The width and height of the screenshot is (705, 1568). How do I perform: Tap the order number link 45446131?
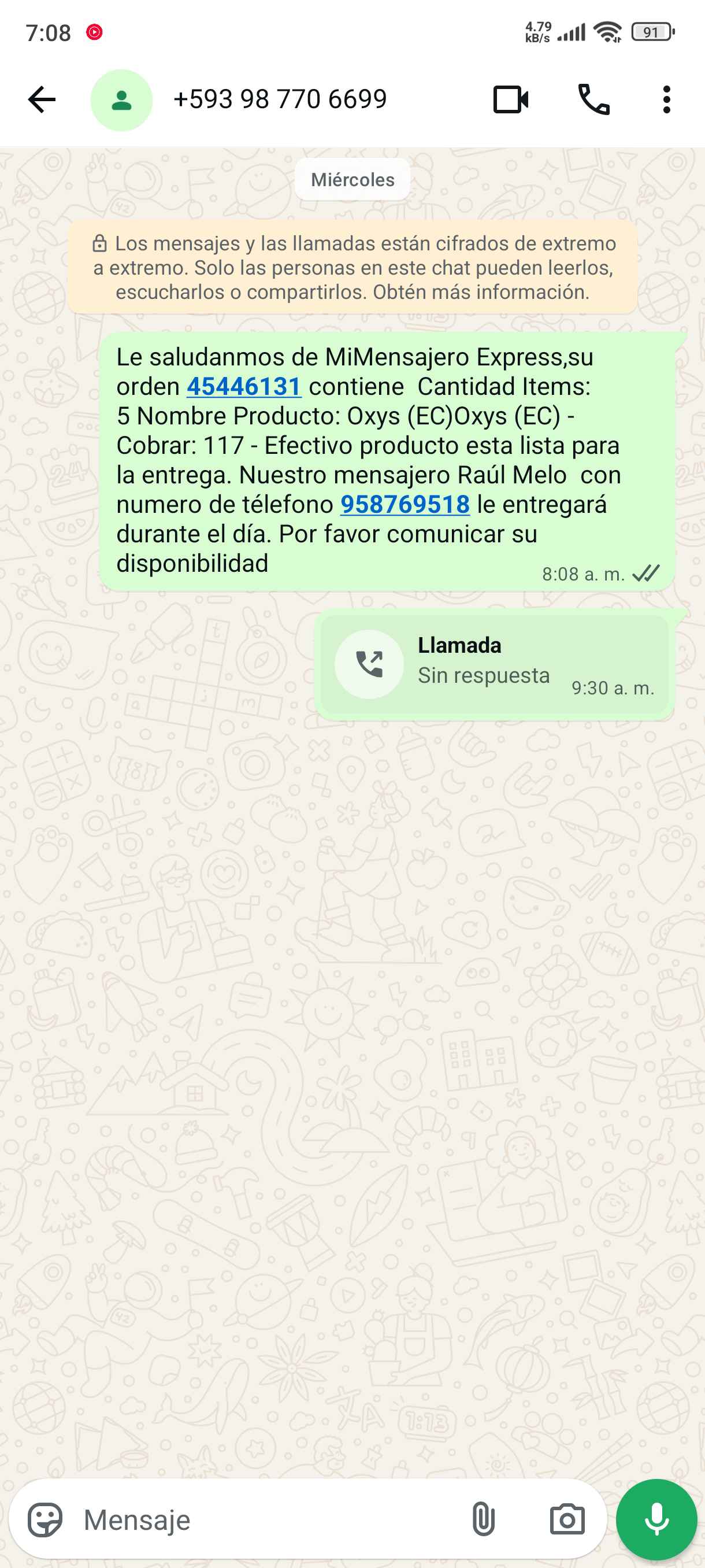click(x=244, y=387)
